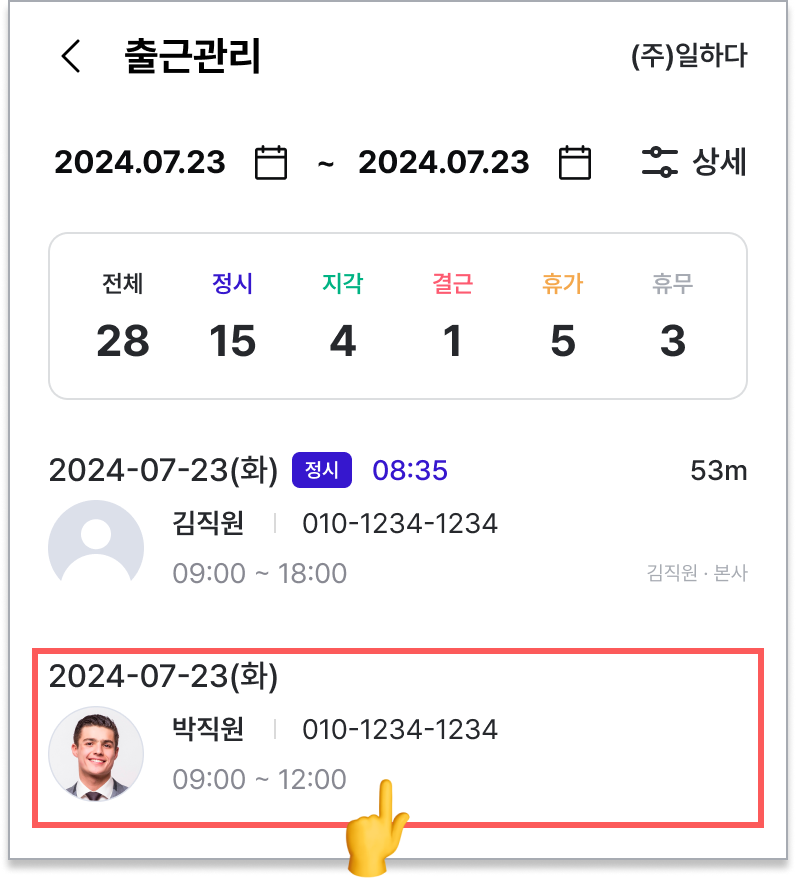
Task: Open 박직원 attendance record
Action: coord(397,740)
